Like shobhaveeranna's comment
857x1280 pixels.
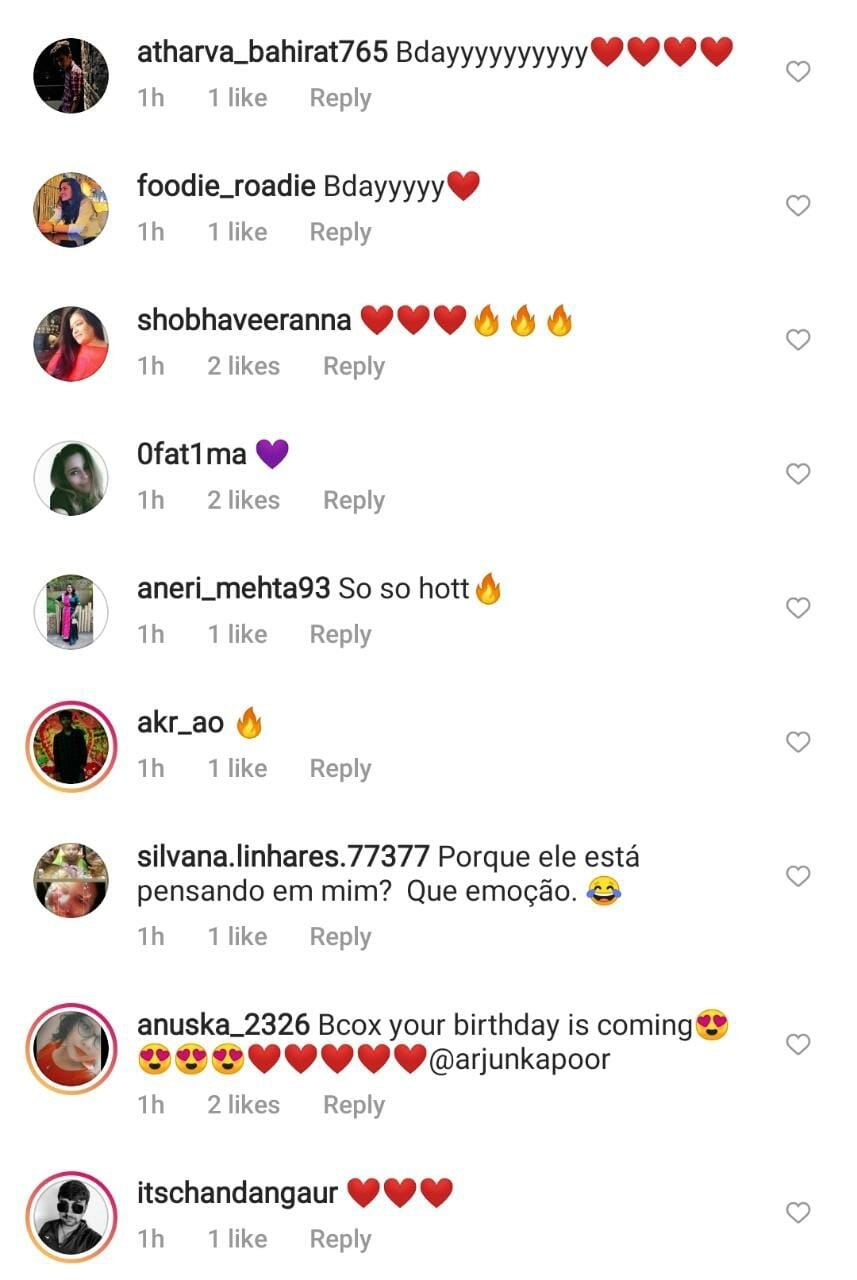point(797,340)
